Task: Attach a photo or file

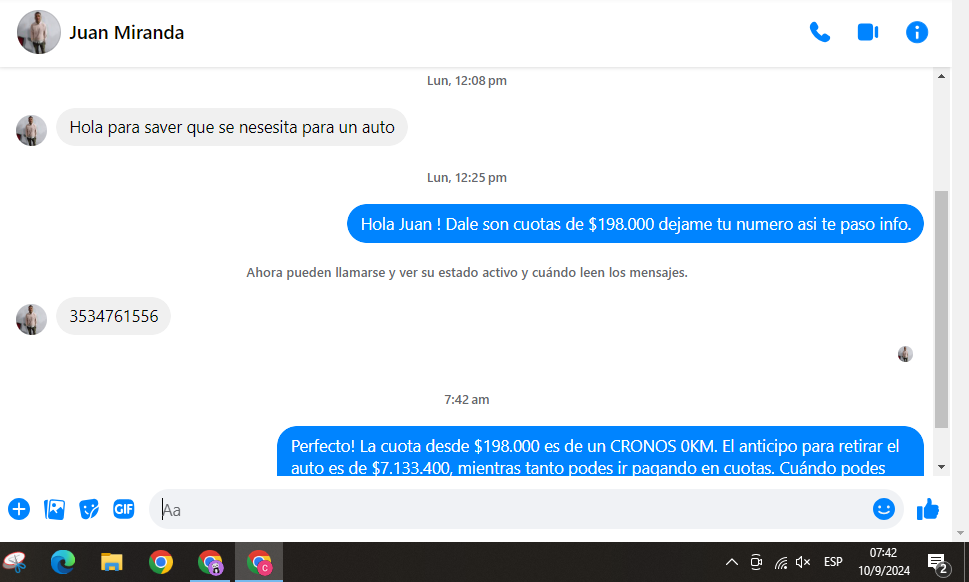Action: 54,509
